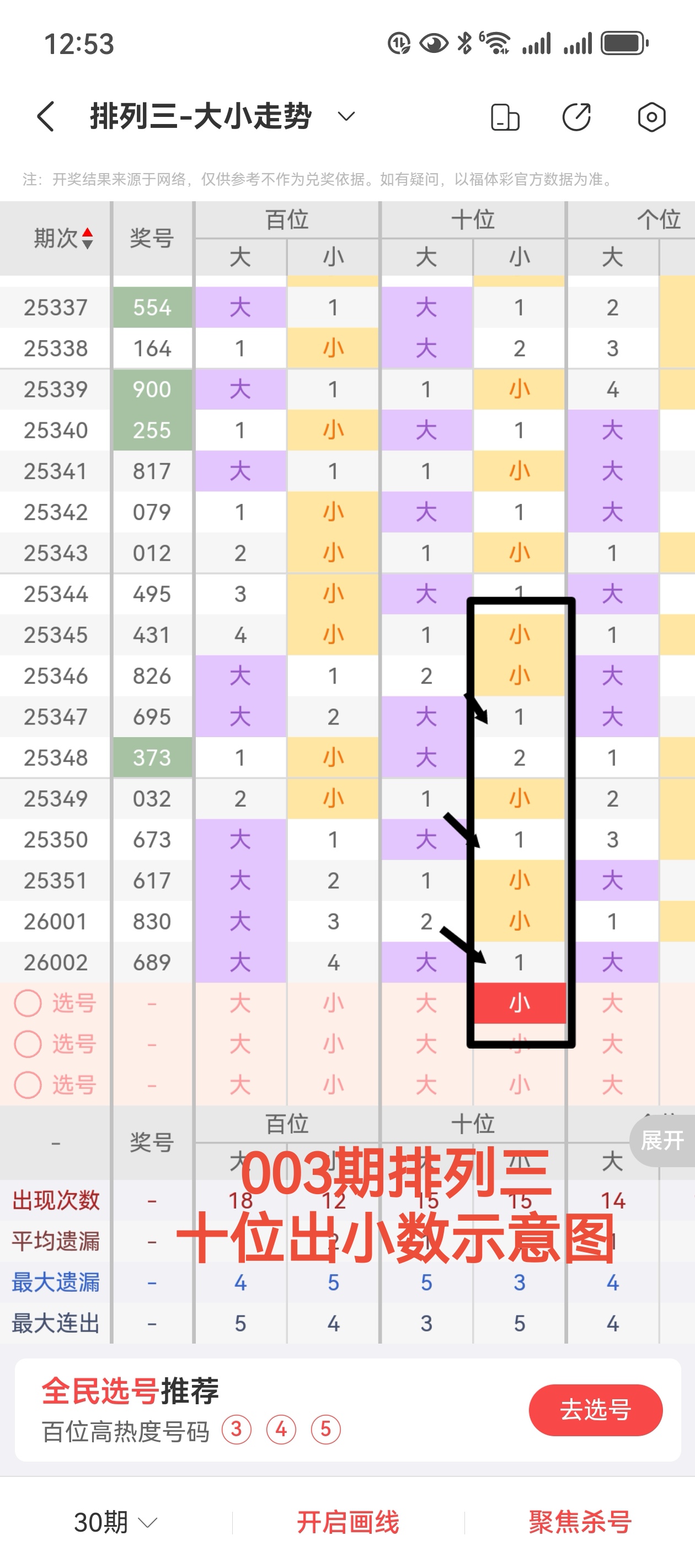Change the 30期 period range
The width and height of the screenshot is (695, 1568).
click(115, 1522)
